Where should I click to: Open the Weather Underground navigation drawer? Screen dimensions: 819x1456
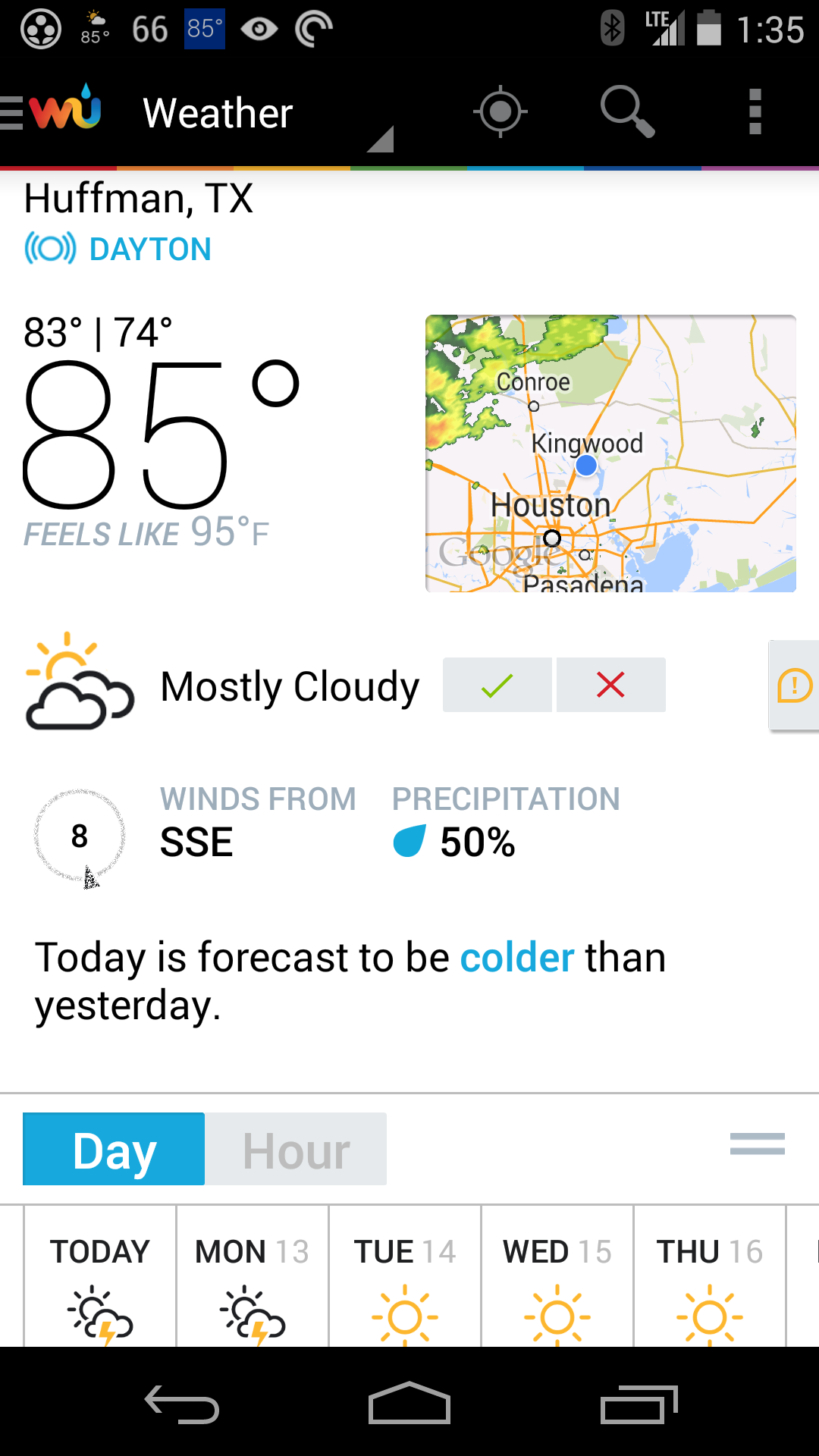click(52, 112)
